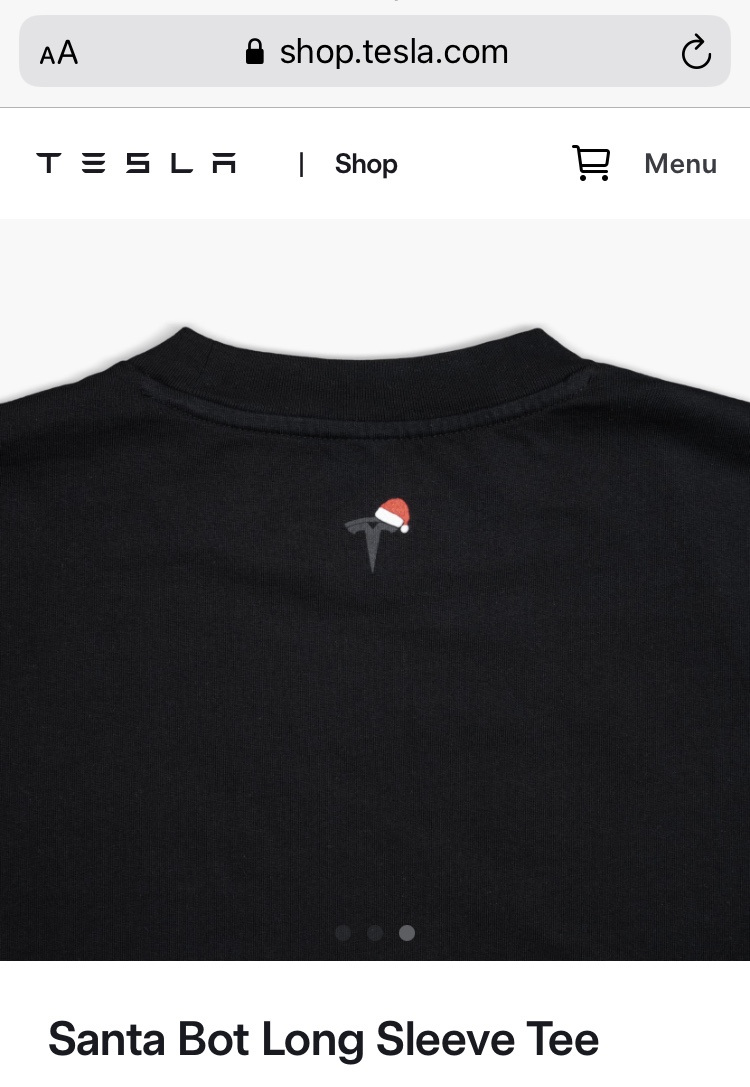Jump to first product image dot
This screenshot has width=750, height=1087.
tap(343, 933)
